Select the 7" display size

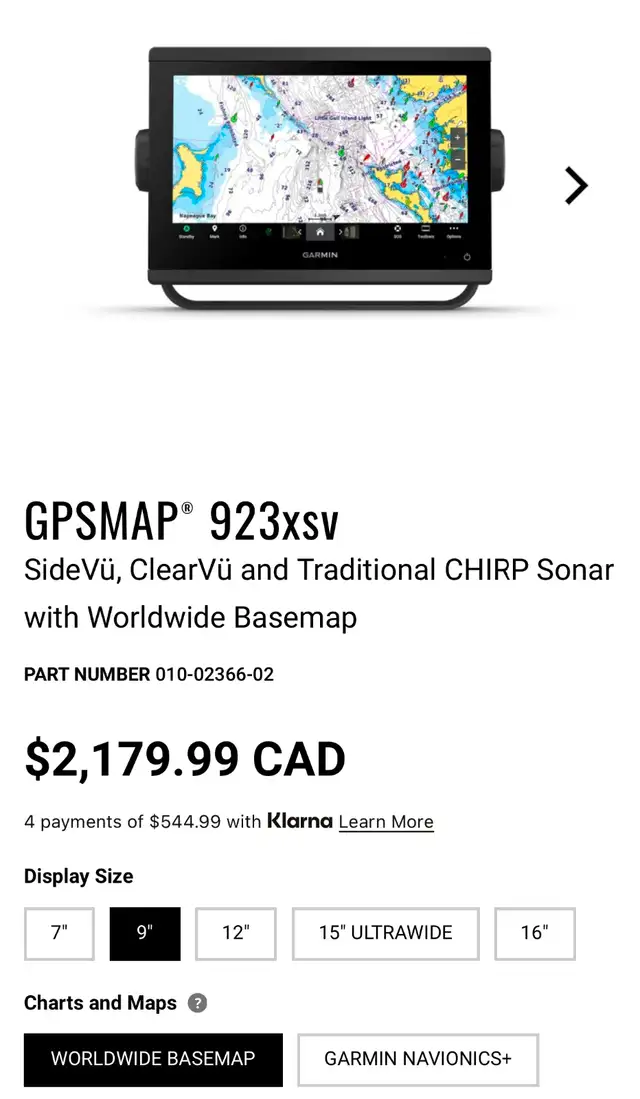60,934
